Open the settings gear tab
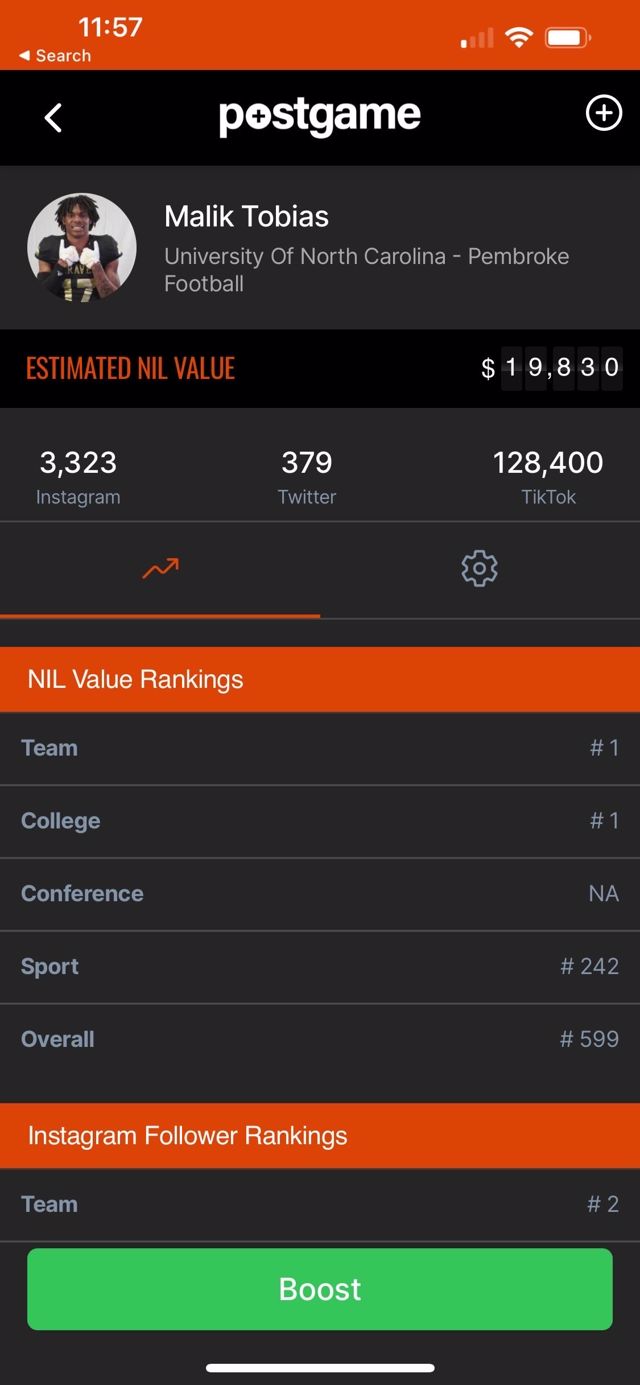 click(479, 569)
